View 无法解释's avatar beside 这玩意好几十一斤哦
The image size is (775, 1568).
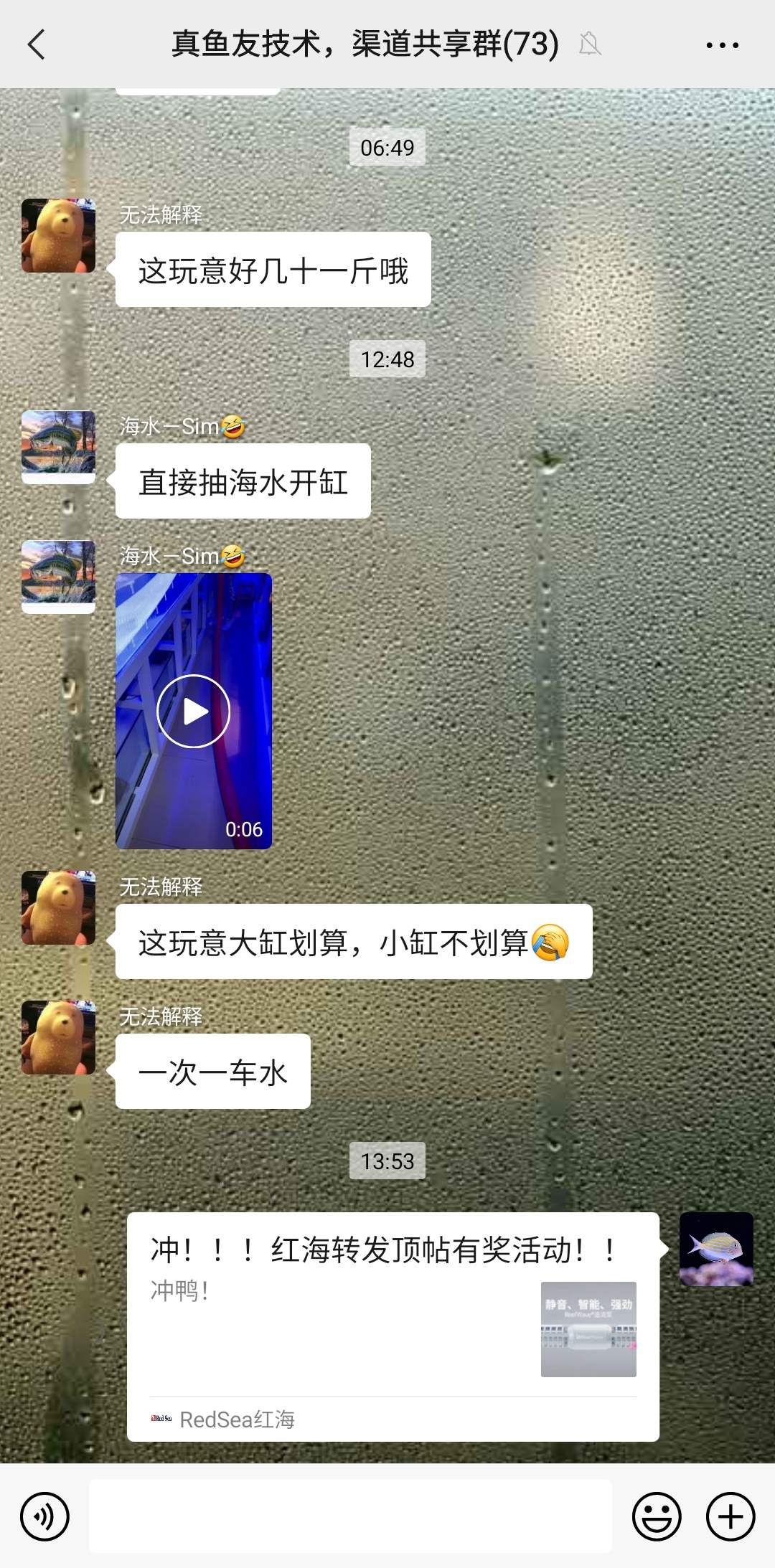pos(58,236)
